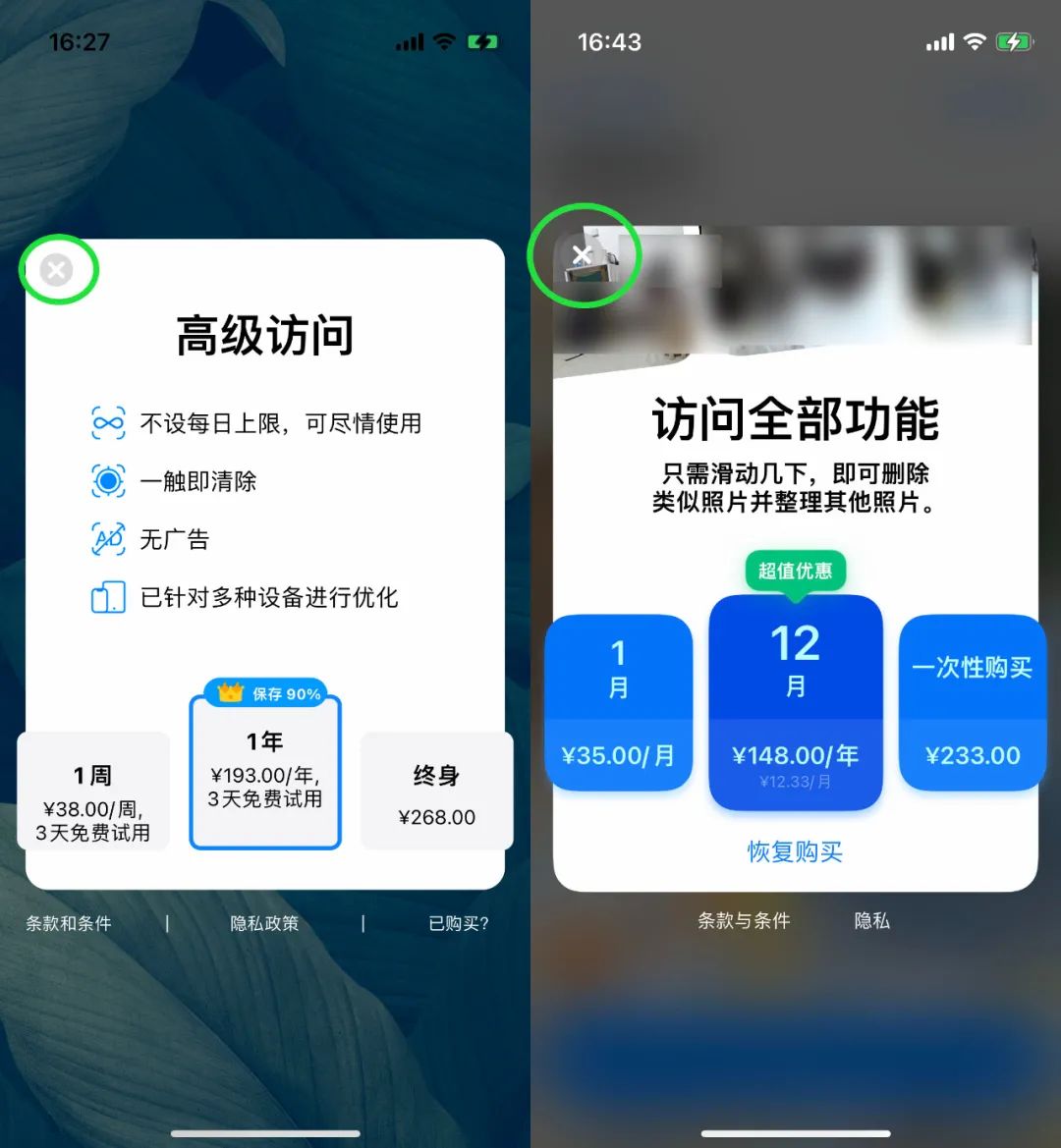Open 隐私政策 privacy policy link
This screenshot has width=1061, height=1148.
[265, 923]
